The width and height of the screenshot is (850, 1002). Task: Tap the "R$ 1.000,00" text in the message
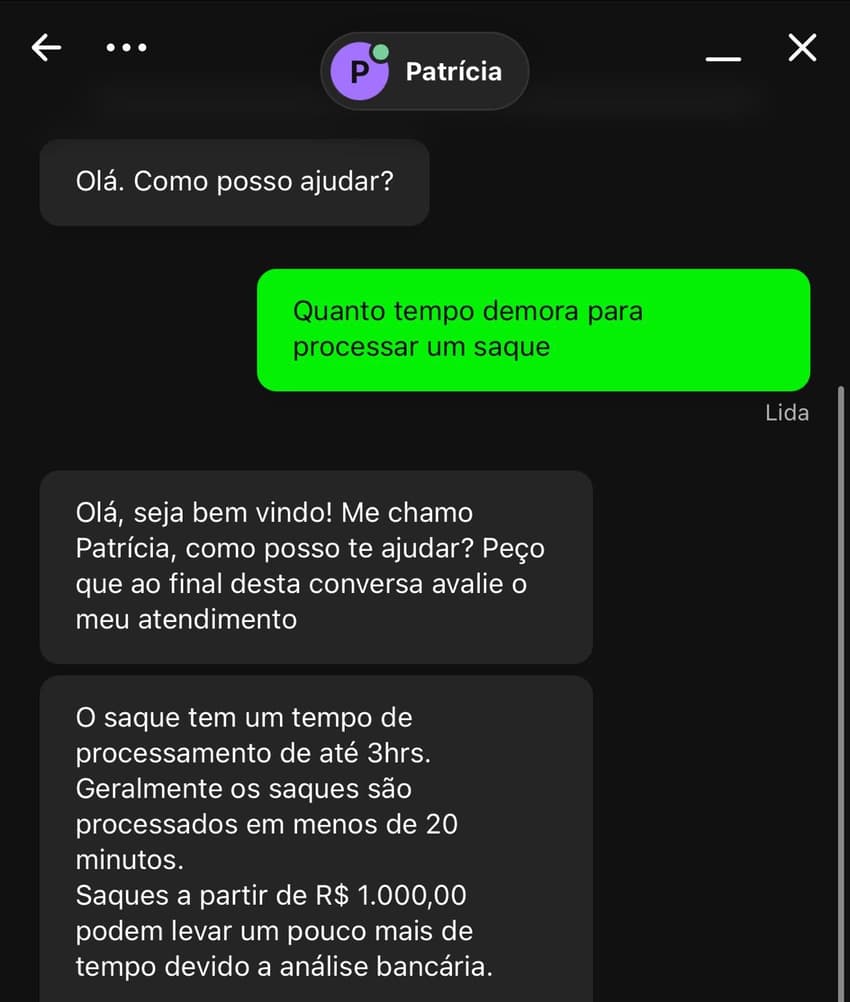(393, 895)
